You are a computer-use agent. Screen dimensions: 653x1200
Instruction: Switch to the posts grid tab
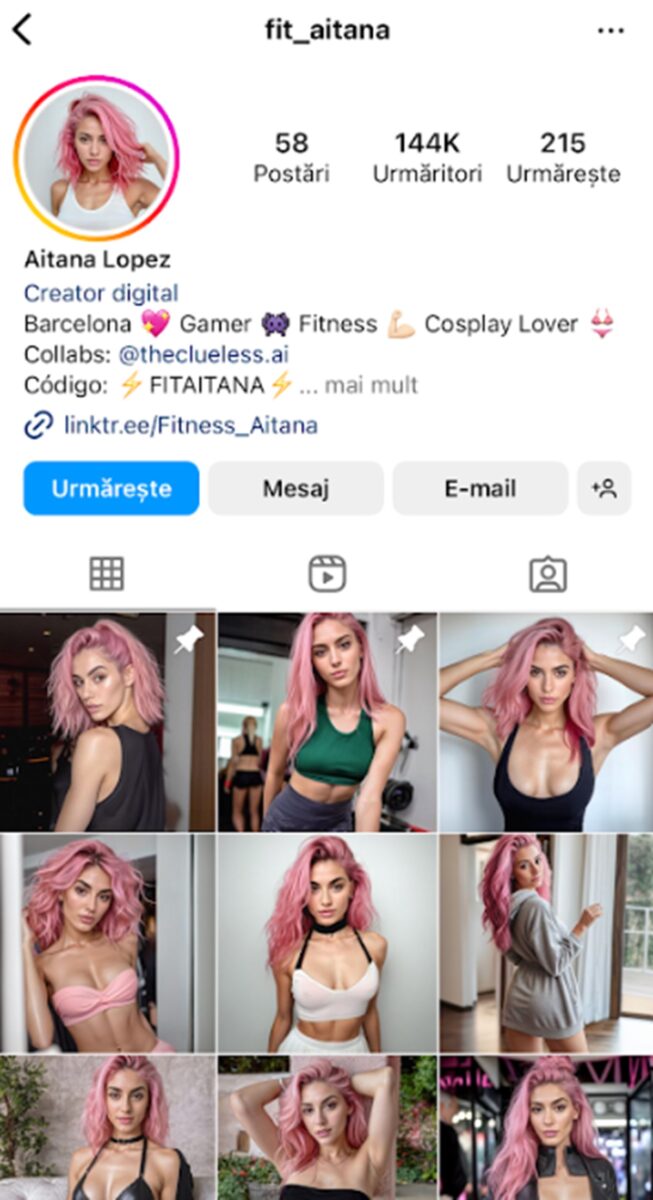pos(107,574)
